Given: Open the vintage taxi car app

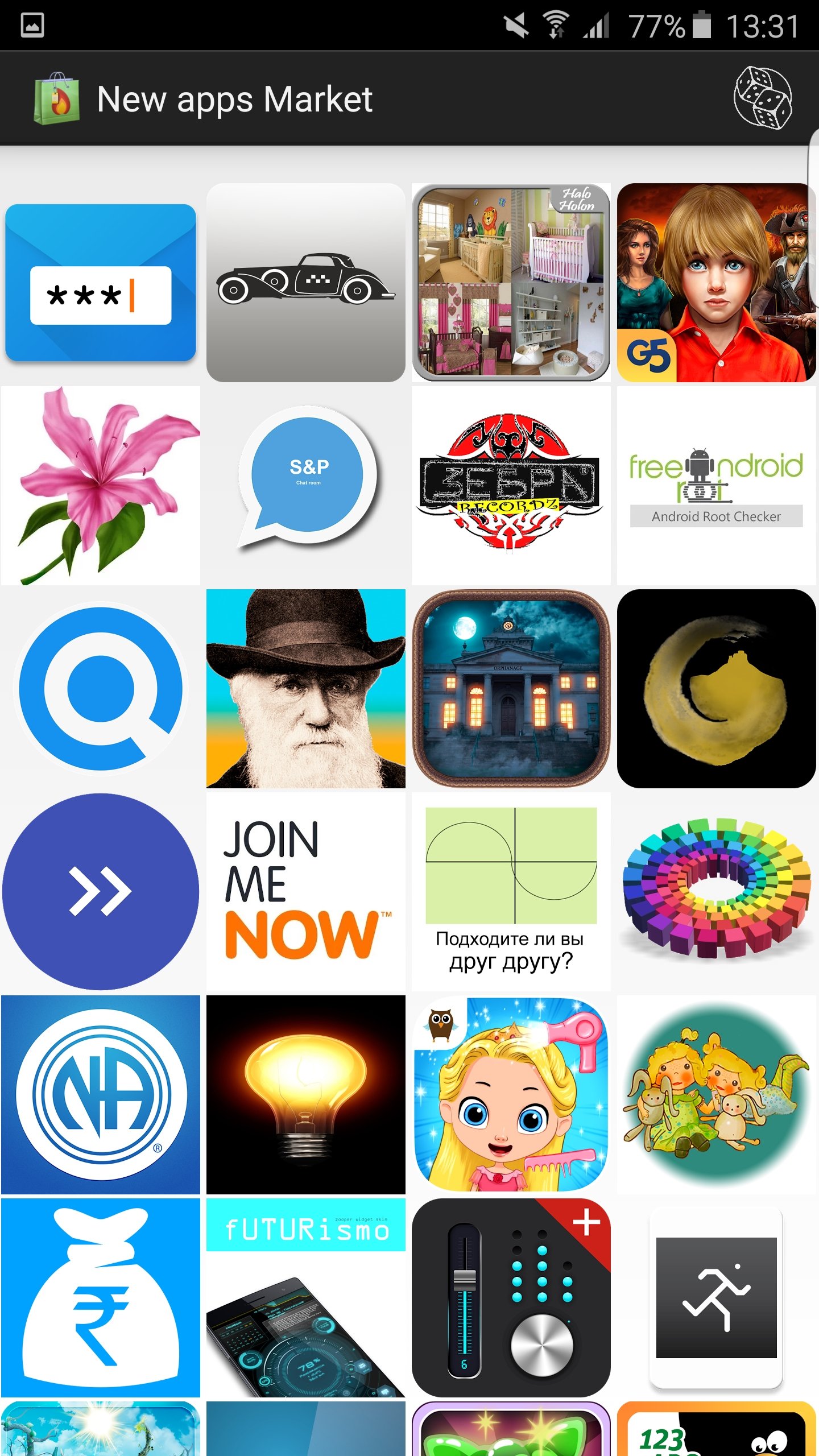Looking at the screenshot, I should (306, 283).
